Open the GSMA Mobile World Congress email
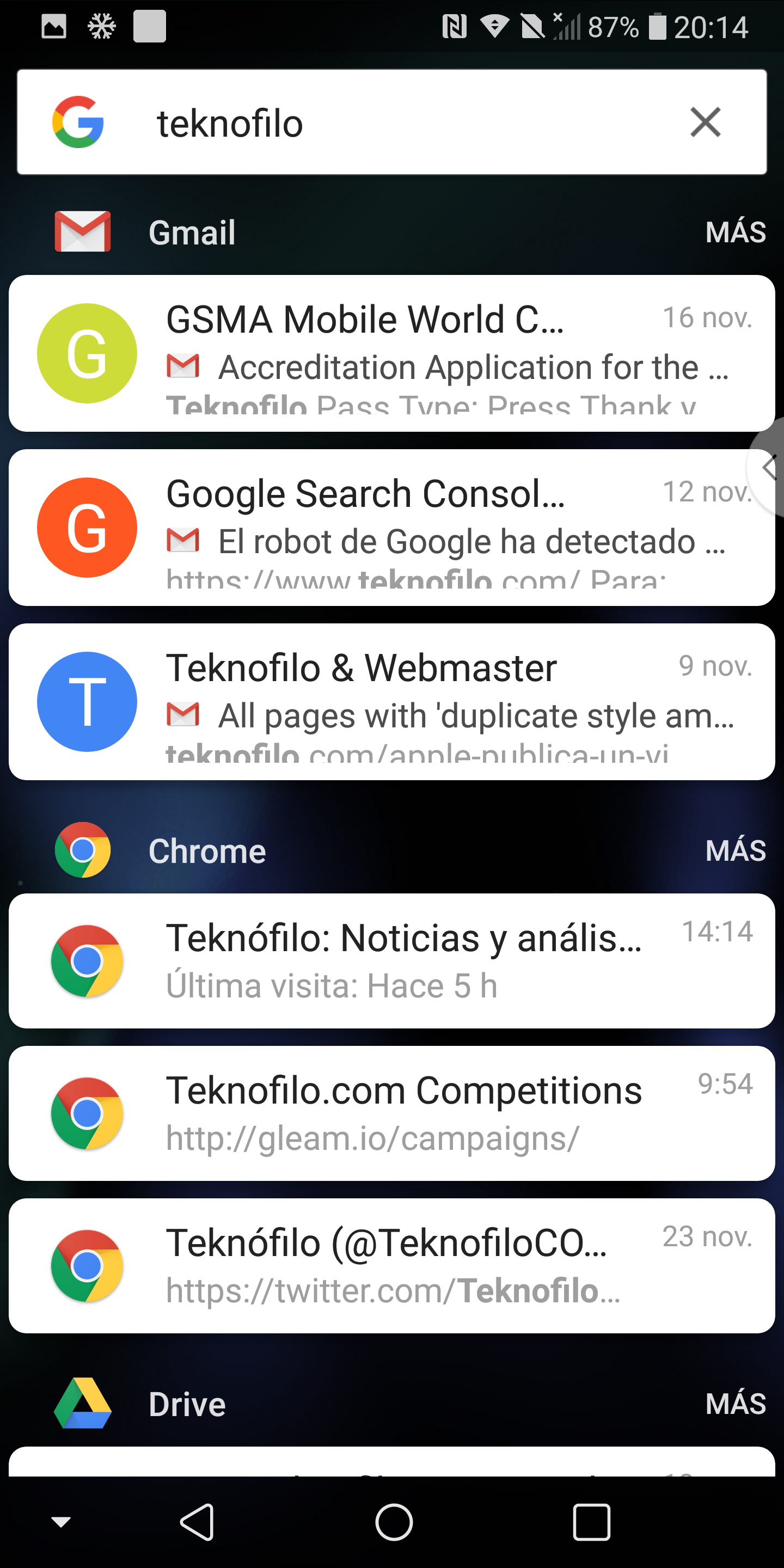 tap(392, 353)
